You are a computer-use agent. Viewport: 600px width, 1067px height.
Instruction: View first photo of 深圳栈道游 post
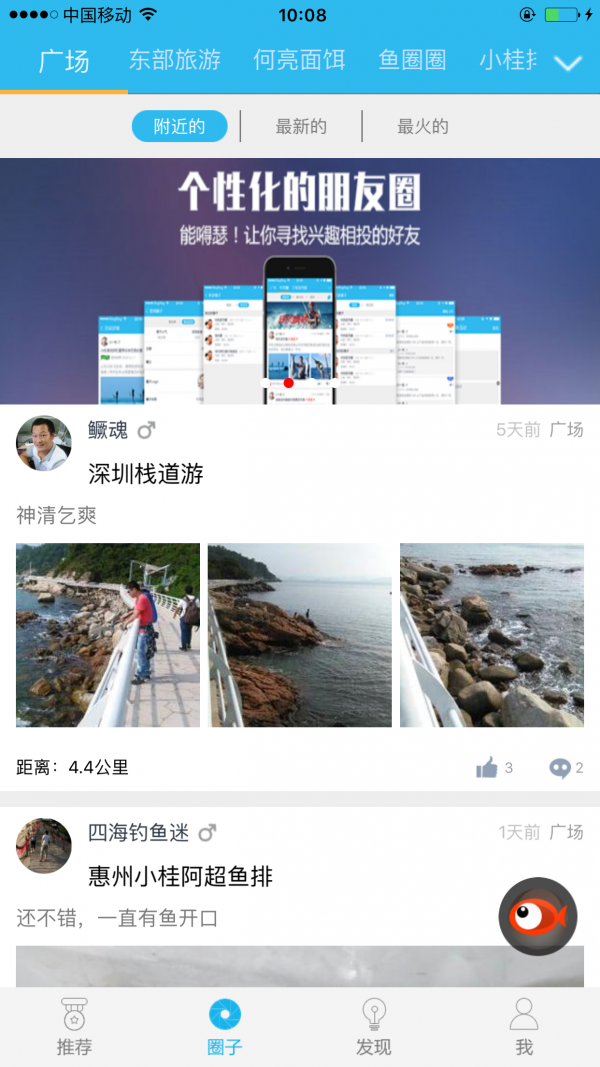click(x=108, y=635)
